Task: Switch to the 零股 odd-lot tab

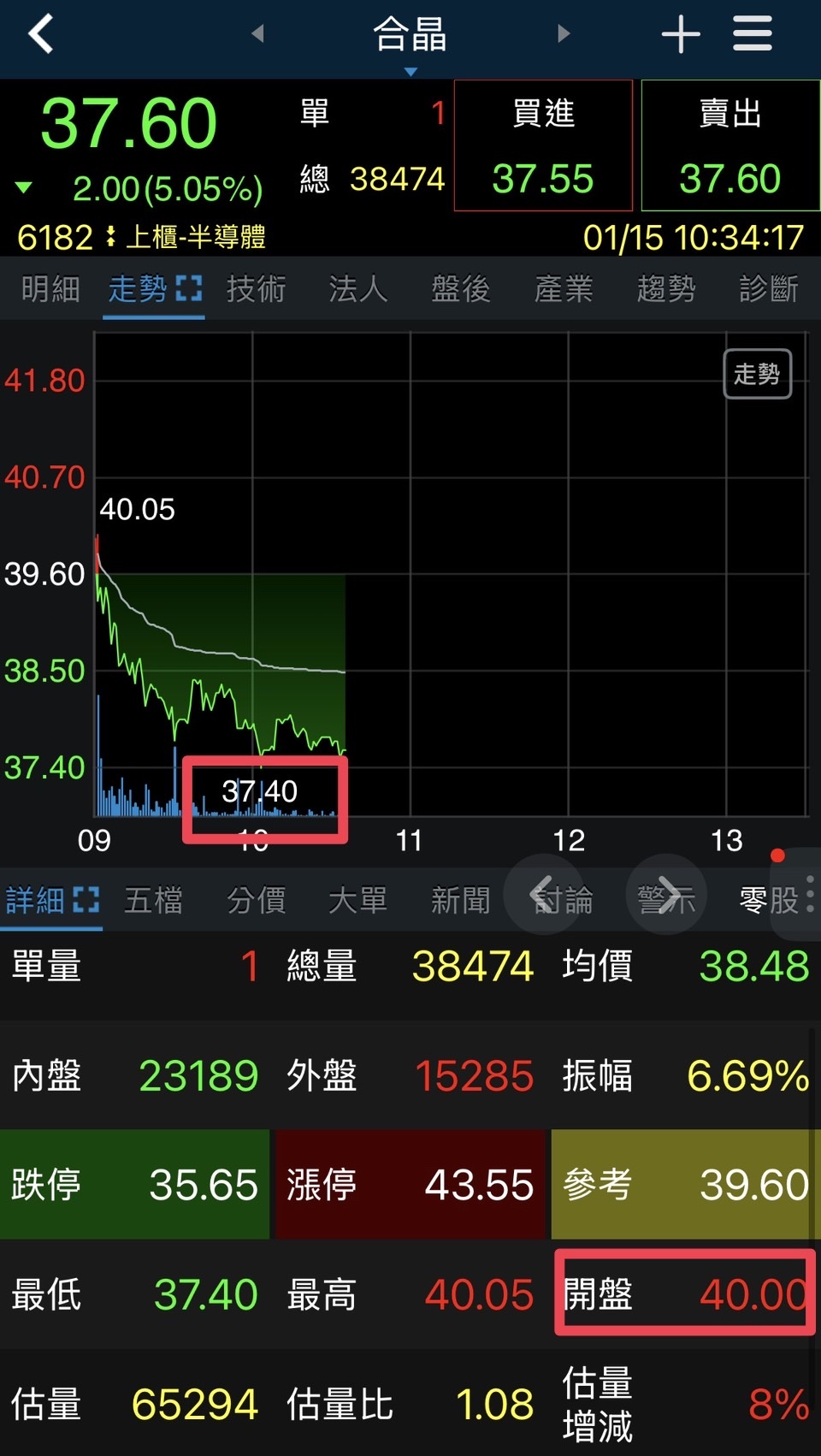Action: click(x=767, y=900)
